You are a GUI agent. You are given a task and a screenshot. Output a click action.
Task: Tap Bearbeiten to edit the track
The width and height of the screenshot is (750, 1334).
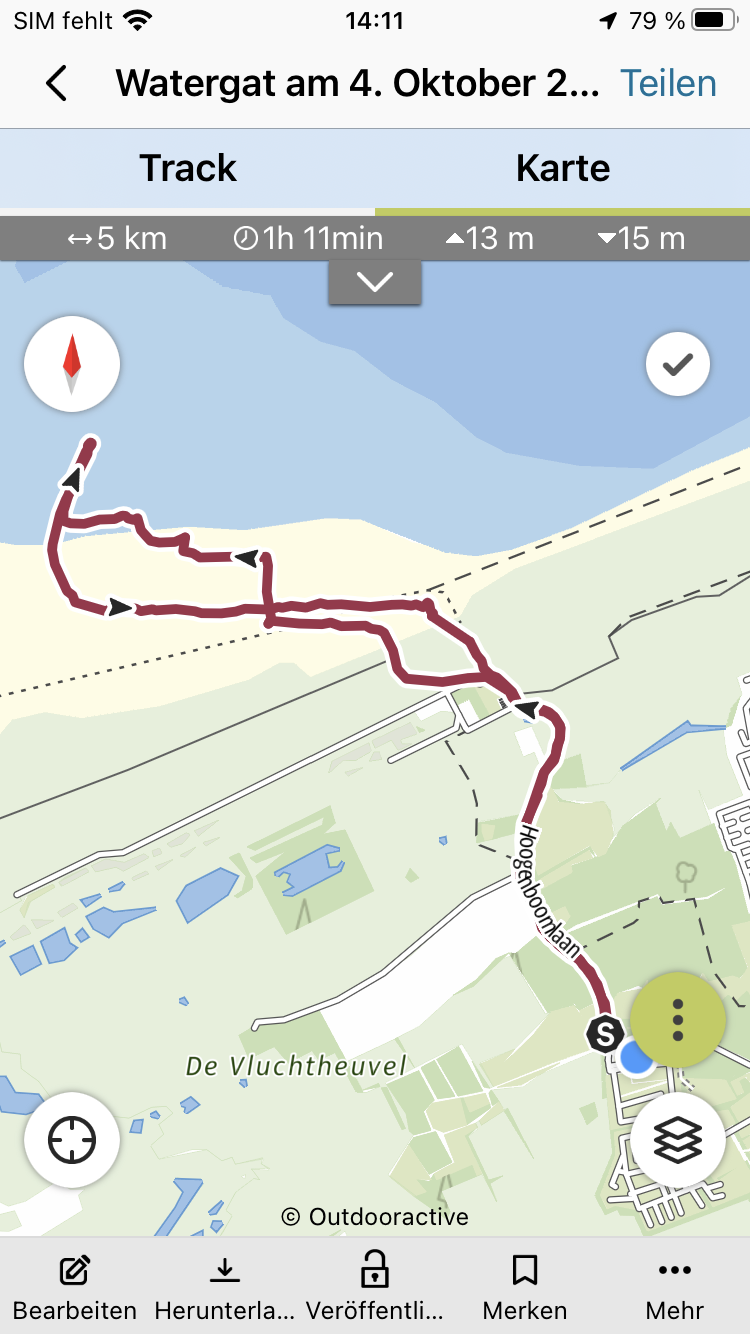(x=75, y=1288)
